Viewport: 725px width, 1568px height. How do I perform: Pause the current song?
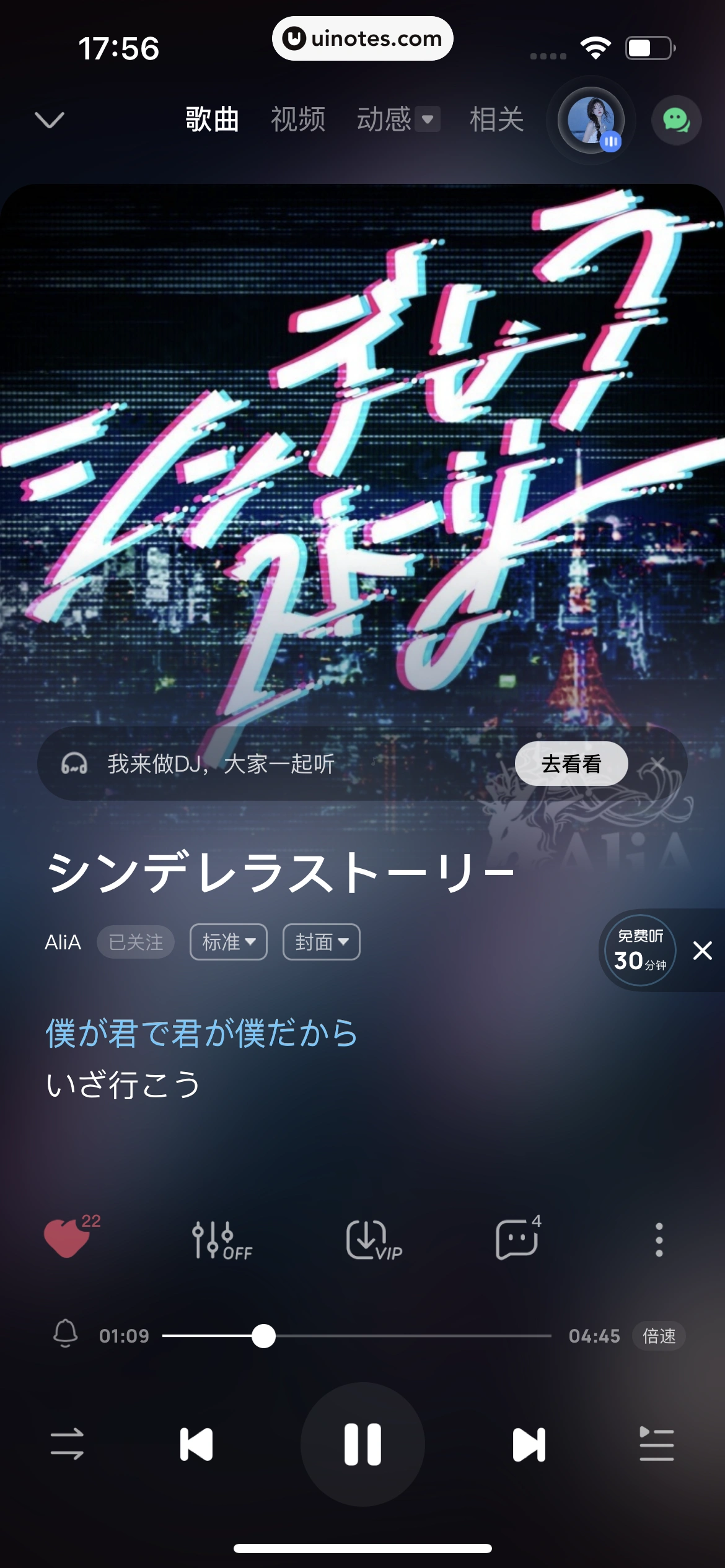tap(362, 1444)
